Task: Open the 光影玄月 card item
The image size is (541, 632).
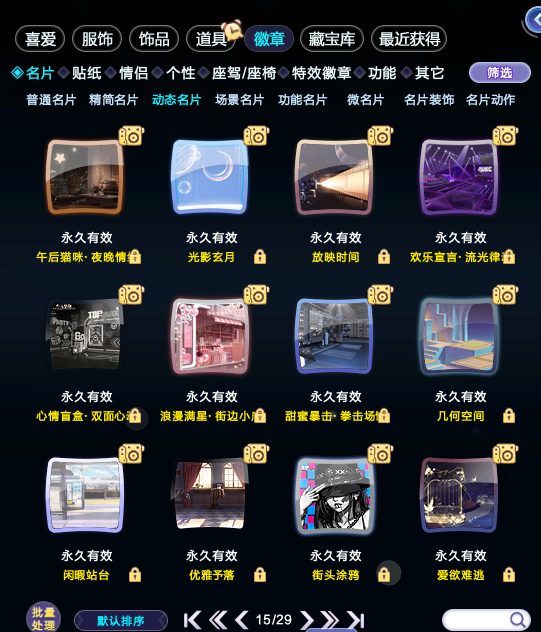Action: pyautogui.click(x=210, y=177)
